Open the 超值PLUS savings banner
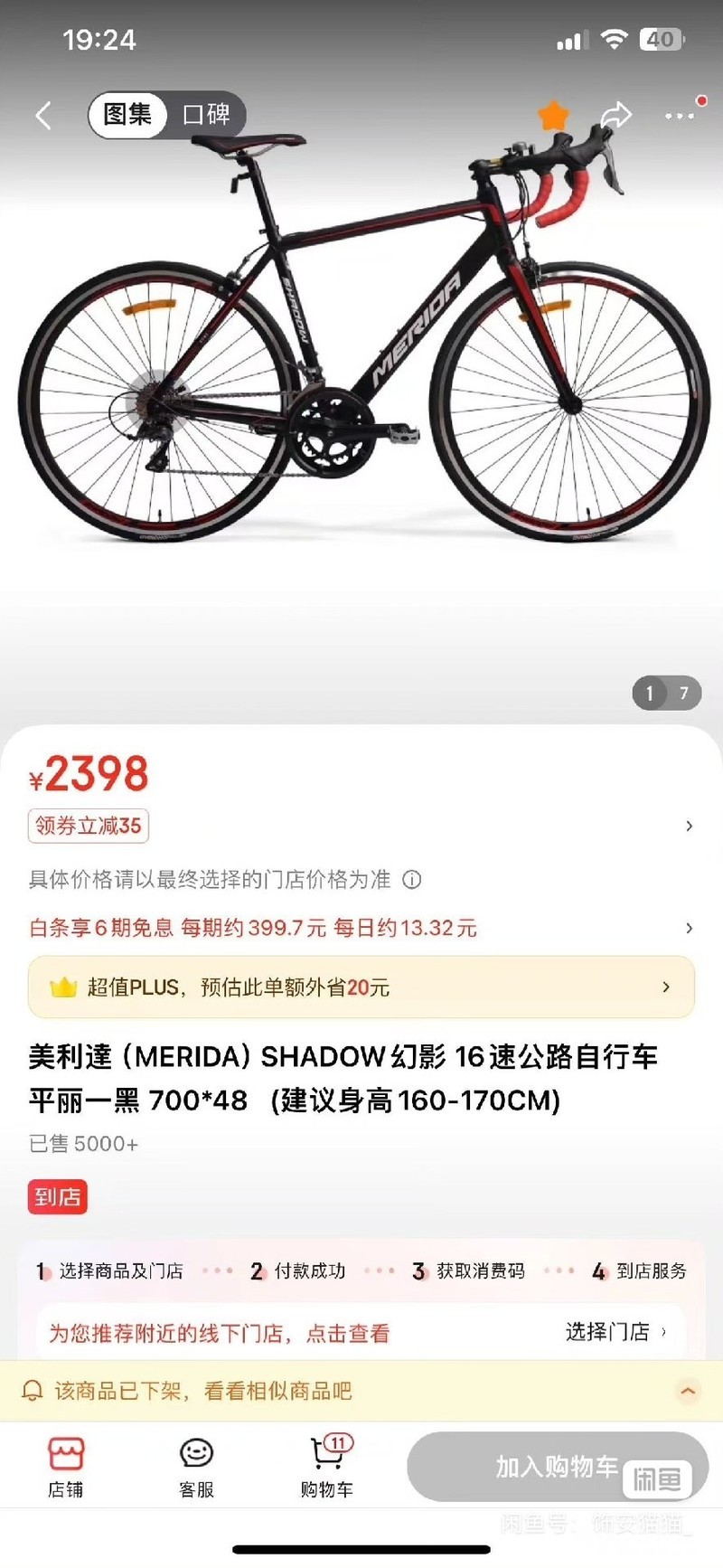This screenshot has height=1568, width=723. [x=361, y=987]
